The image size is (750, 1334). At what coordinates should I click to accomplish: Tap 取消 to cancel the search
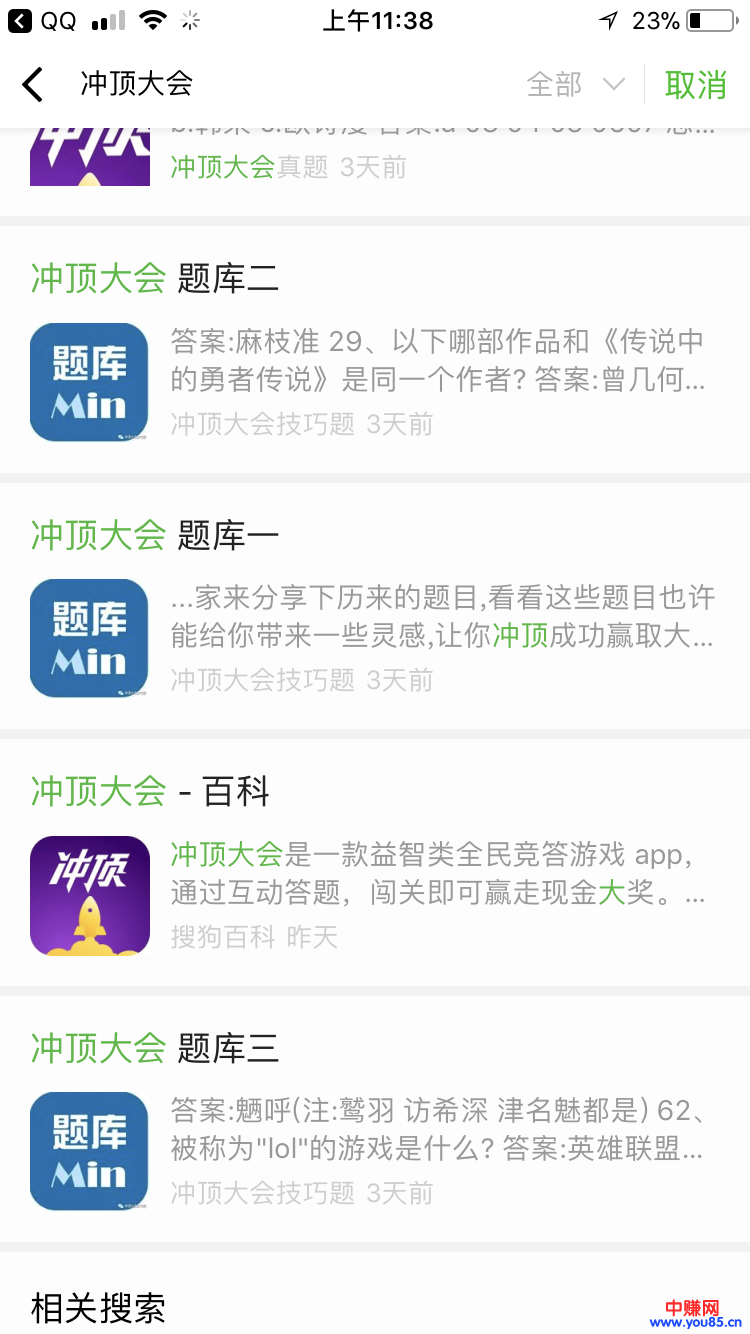click(x=696, y=85)
